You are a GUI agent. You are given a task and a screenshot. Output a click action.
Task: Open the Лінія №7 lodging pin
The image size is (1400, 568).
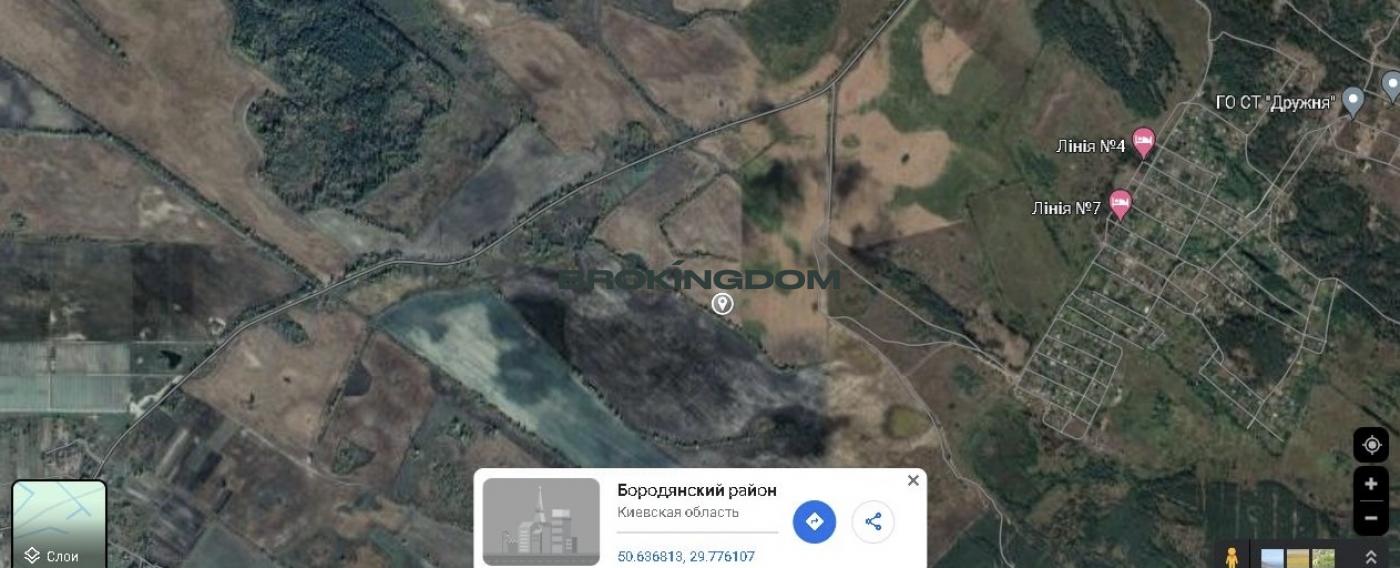pos(1120,204)
